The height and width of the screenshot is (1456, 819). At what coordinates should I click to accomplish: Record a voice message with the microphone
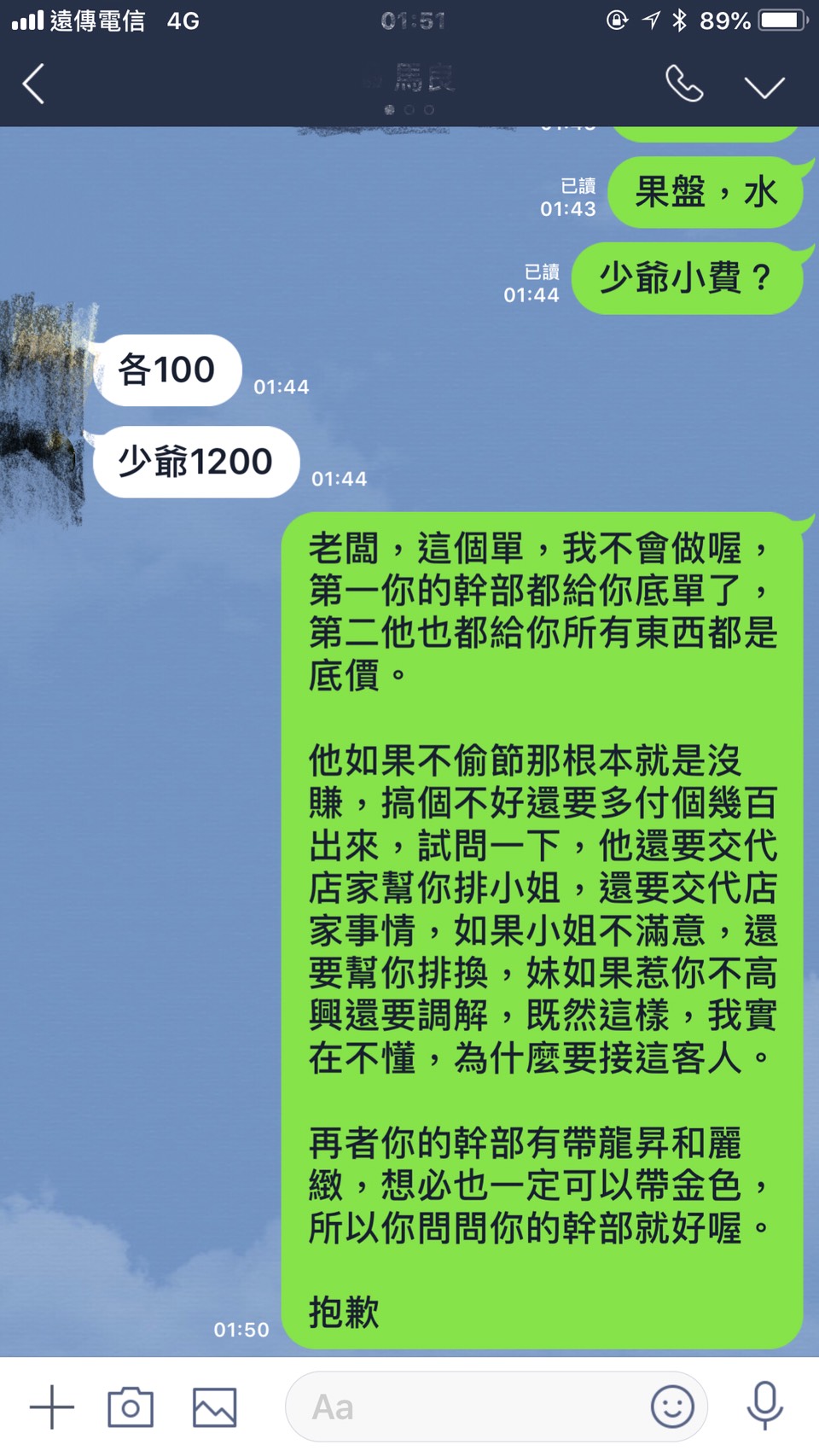765,1406
